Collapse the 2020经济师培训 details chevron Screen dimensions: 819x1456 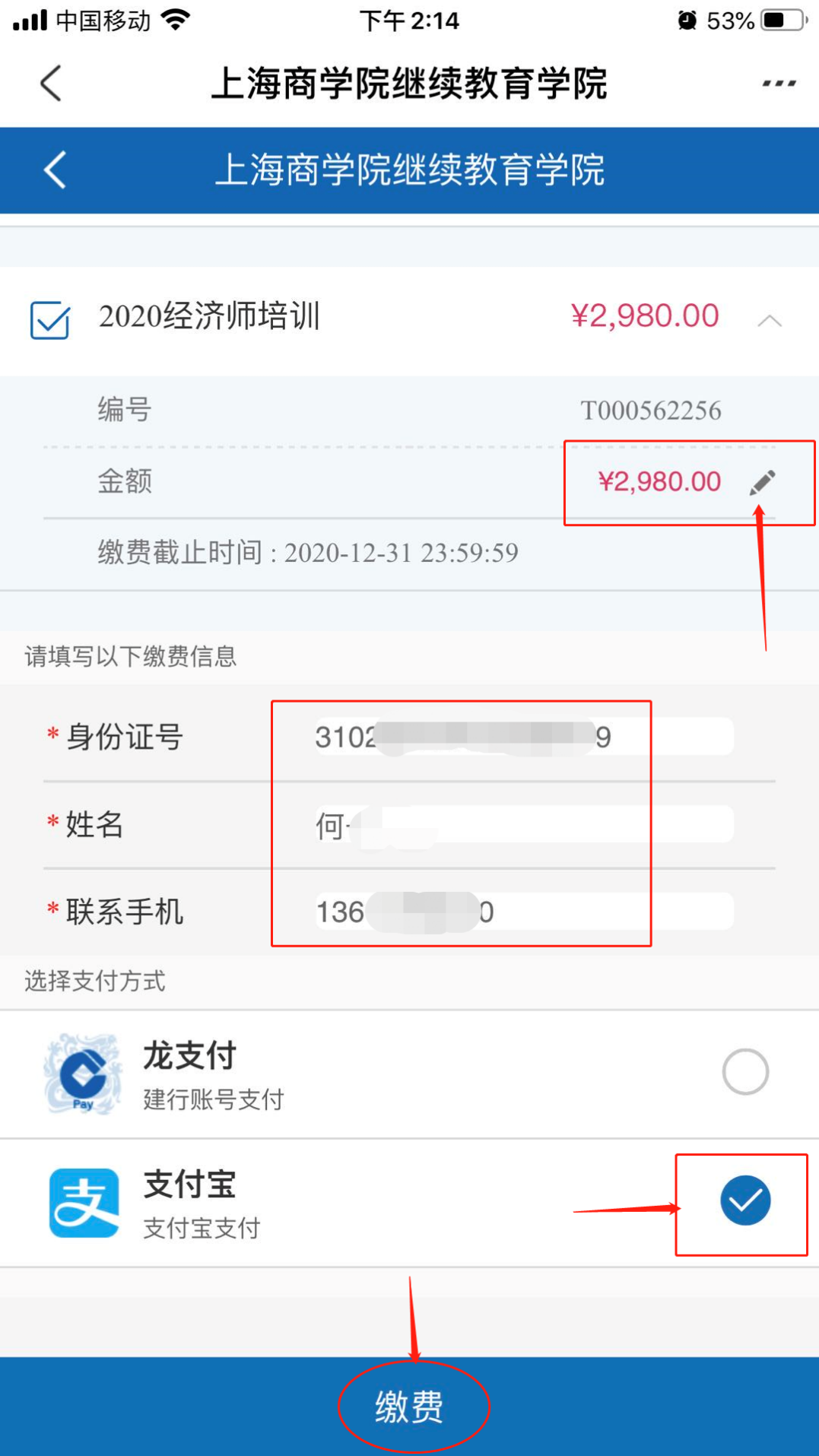pyautogui.click(x=770, y=321)
